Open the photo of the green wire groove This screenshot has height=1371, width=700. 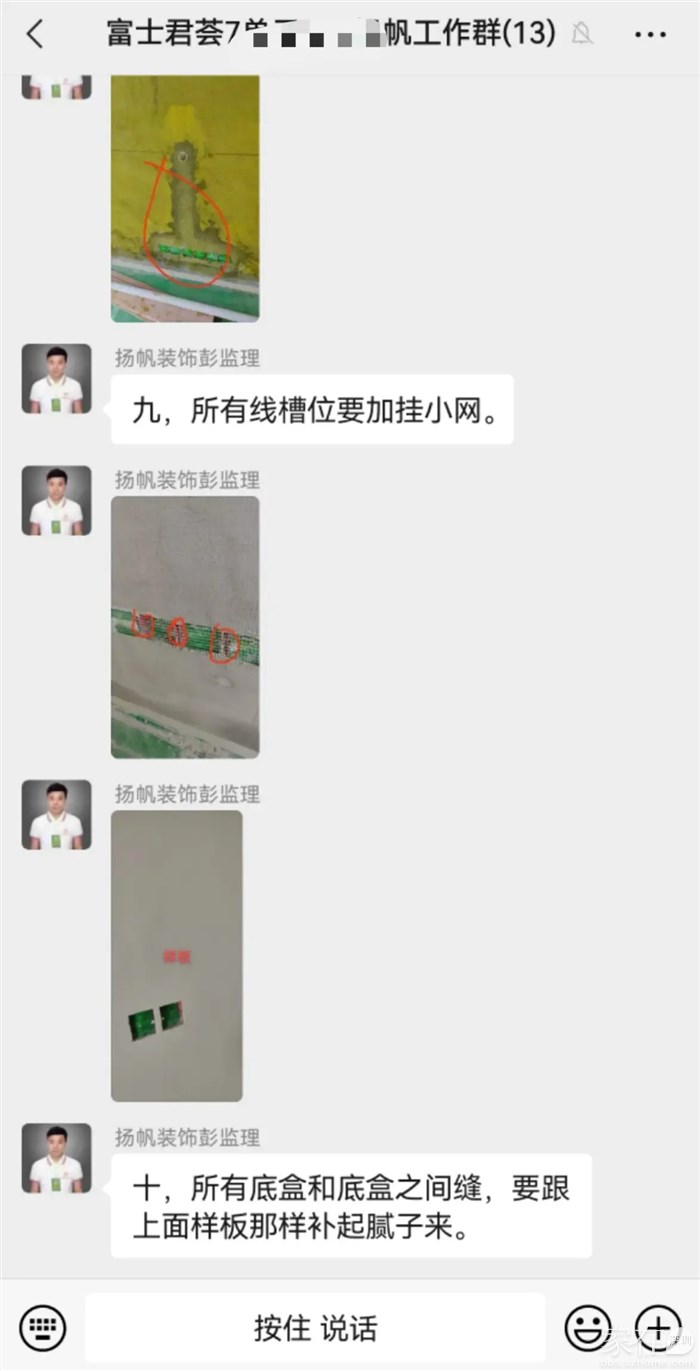pyautogui.click(x=185, y=627)
